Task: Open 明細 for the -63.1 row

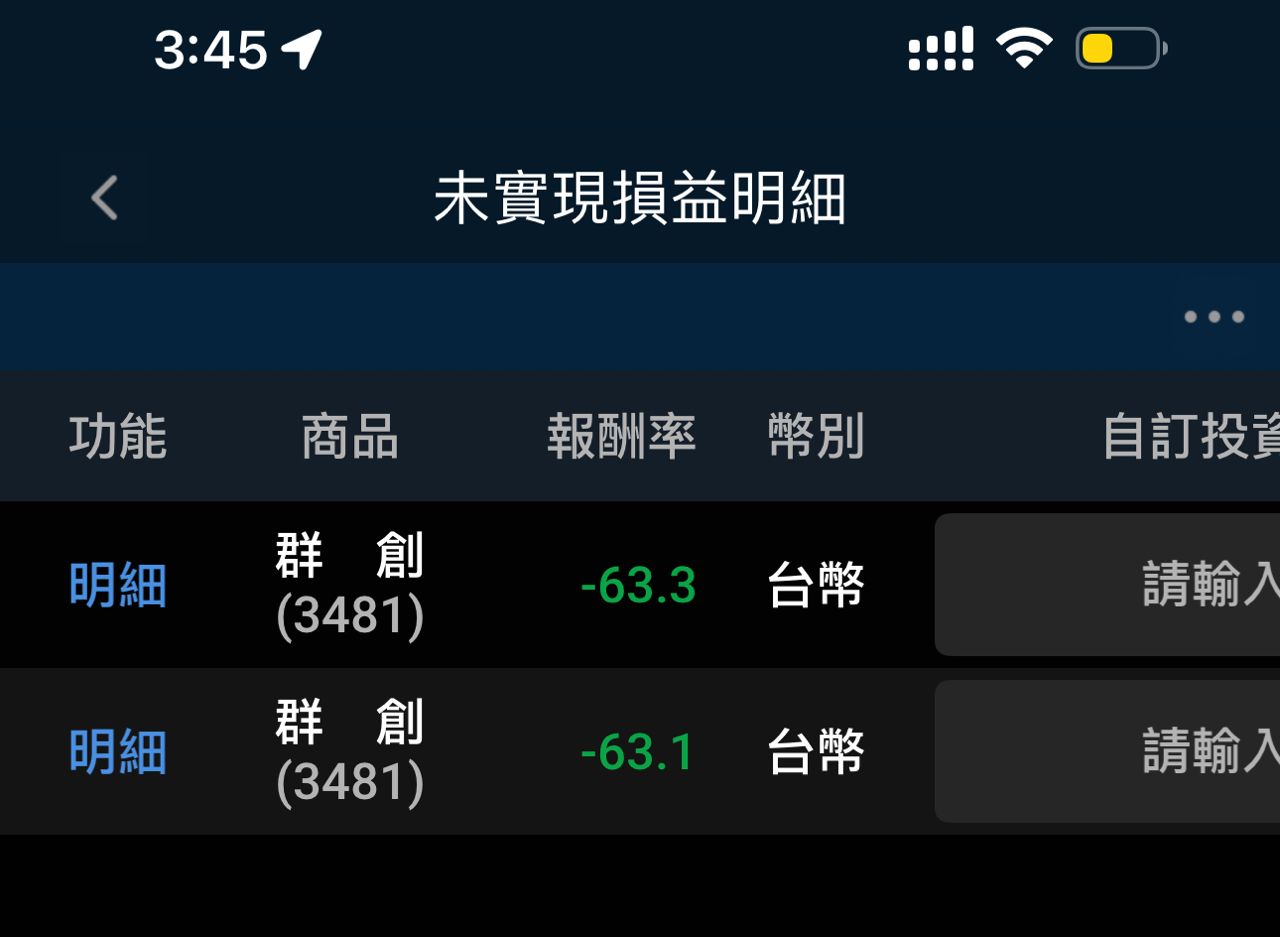Action: [117, 752]
